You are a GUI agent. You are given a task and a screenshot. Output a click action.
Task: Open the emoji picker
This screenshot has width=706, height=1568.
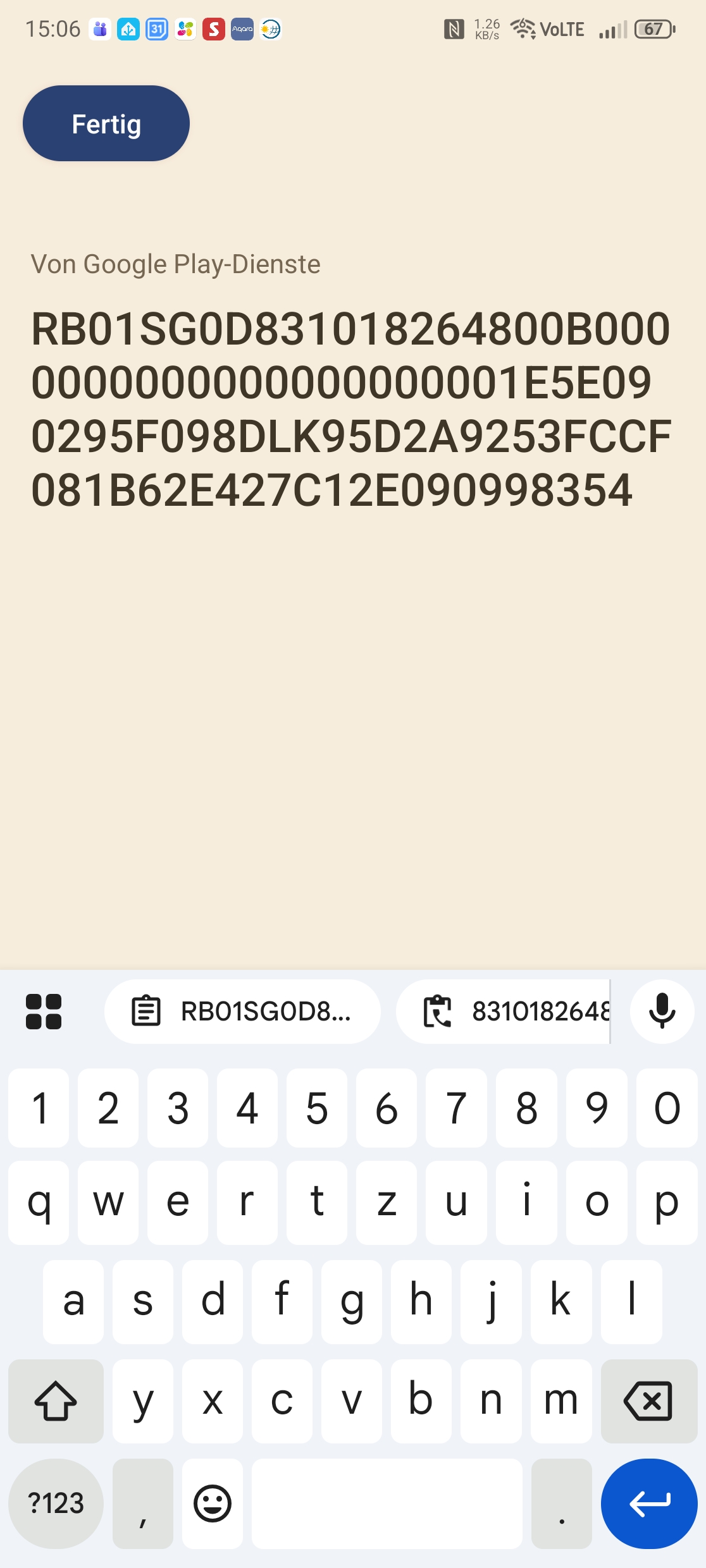tap(213, 1504)
